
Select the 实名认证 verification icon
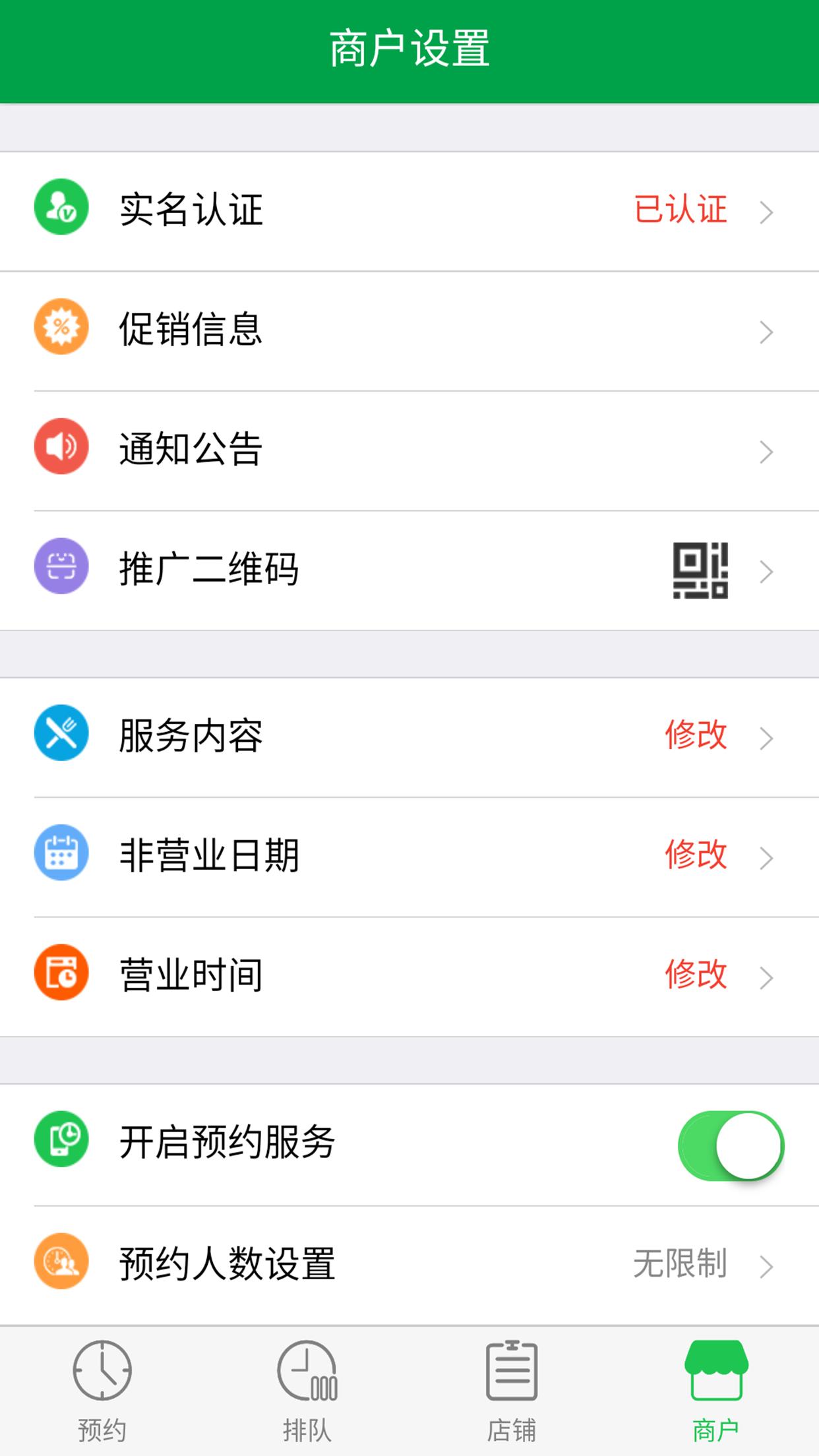[x=61, y=210]
